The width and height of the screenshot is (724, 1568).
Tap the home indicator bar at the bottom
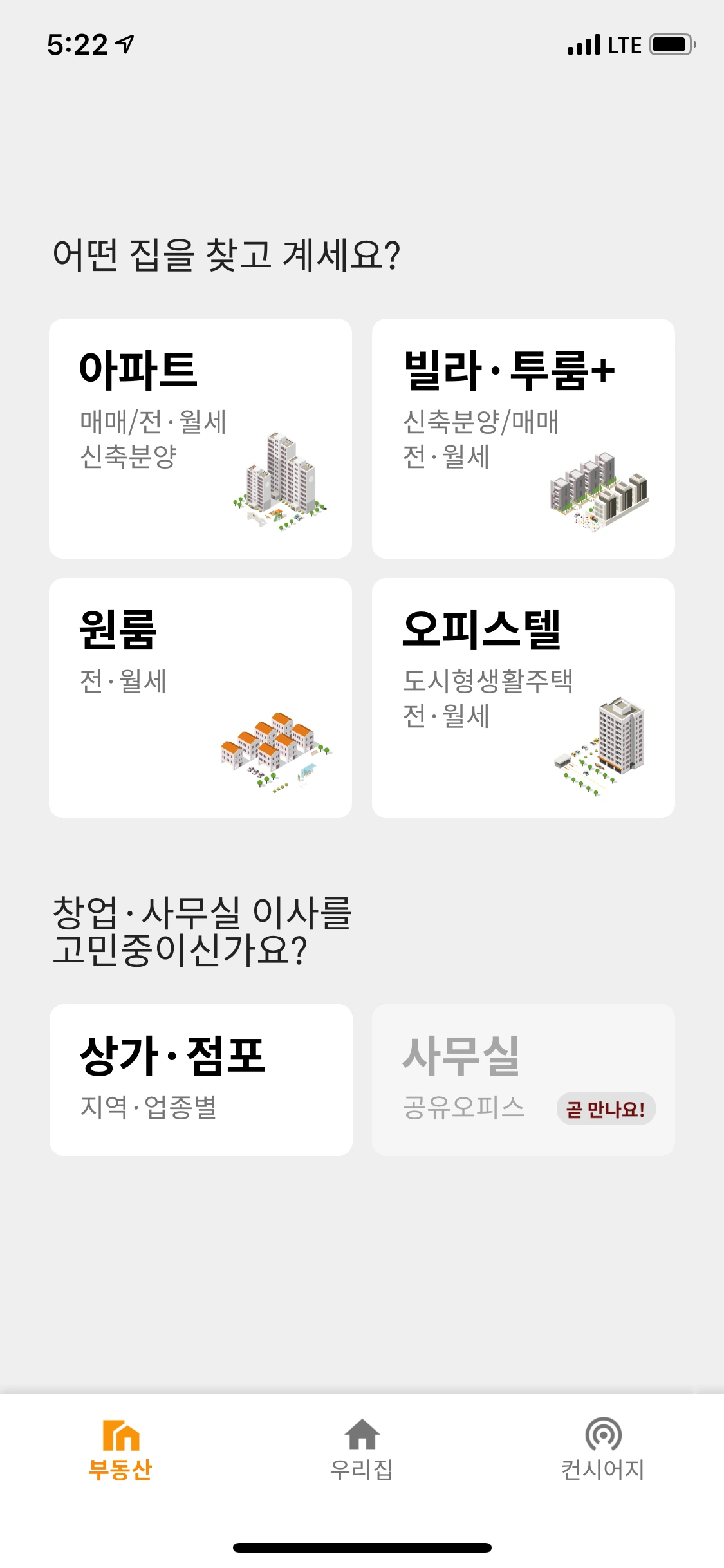pos(362,1547)
